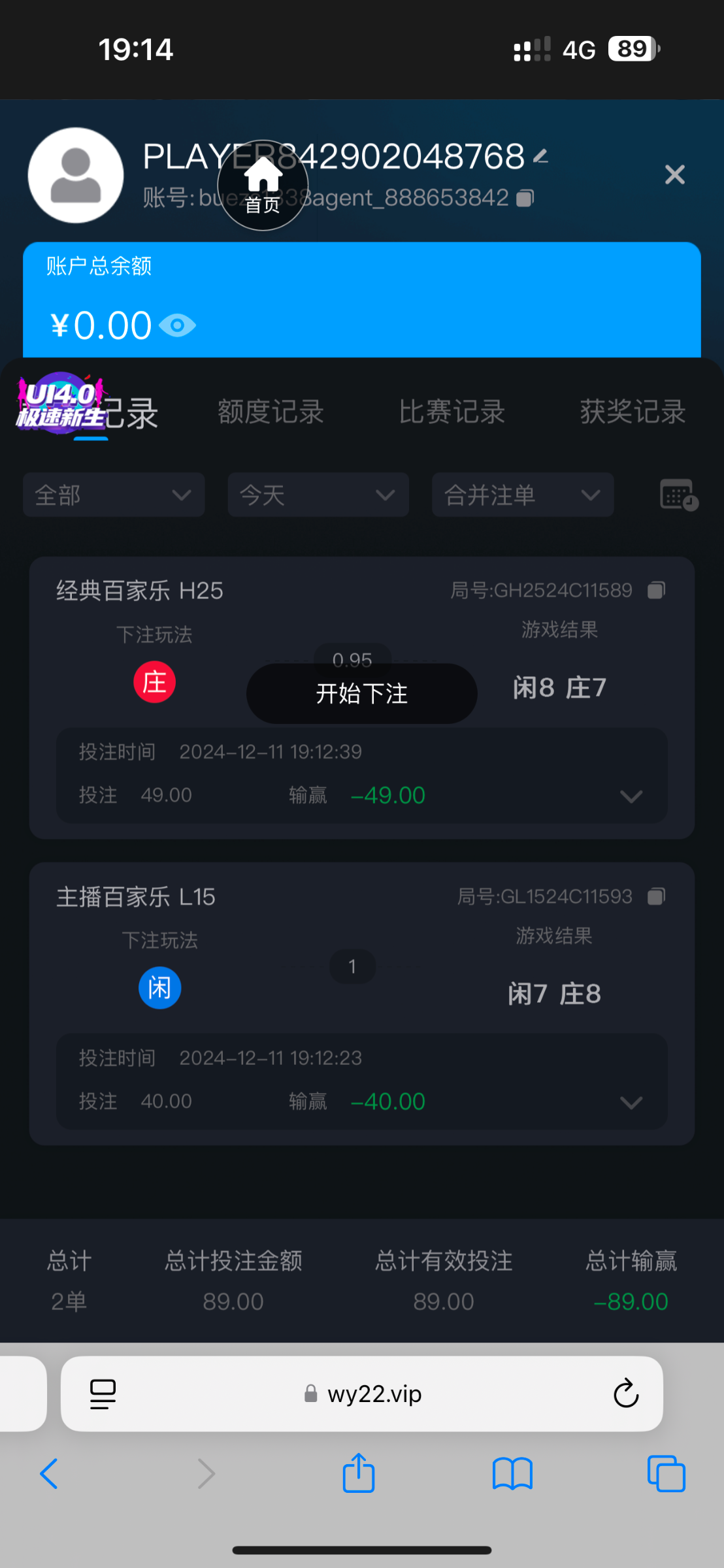
Task: Expand the 主播百家乐 L15 bet details
Action: [631, 1103]
